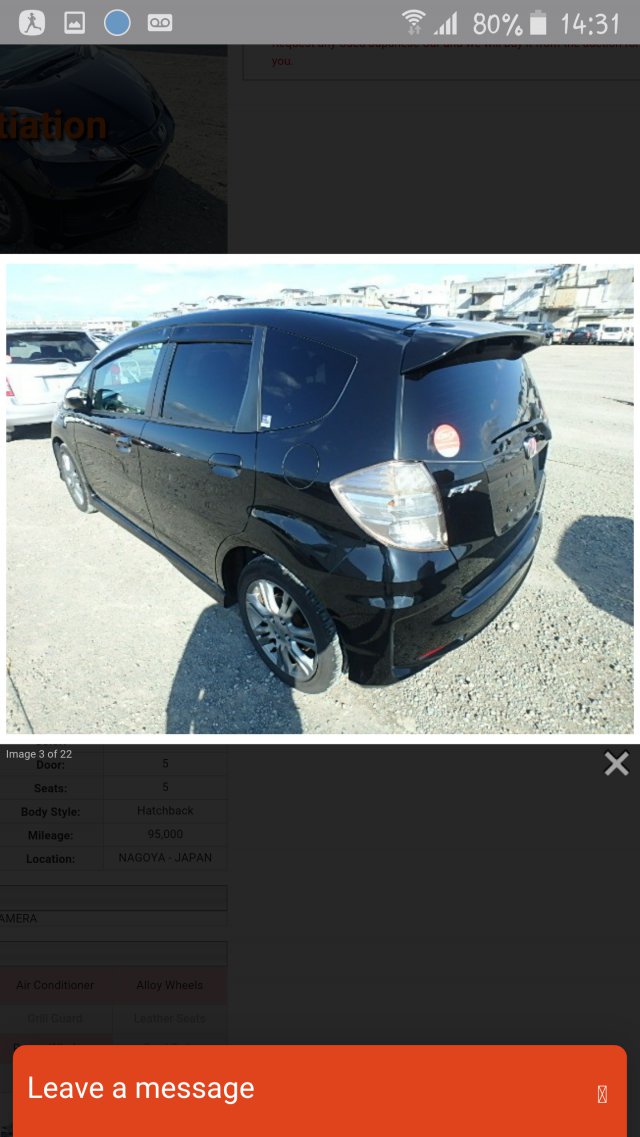The width and height of the screenshot is (640, 1137).
Task: Tap the enlarged car photo to advance
Action: [x=320, y=499]
